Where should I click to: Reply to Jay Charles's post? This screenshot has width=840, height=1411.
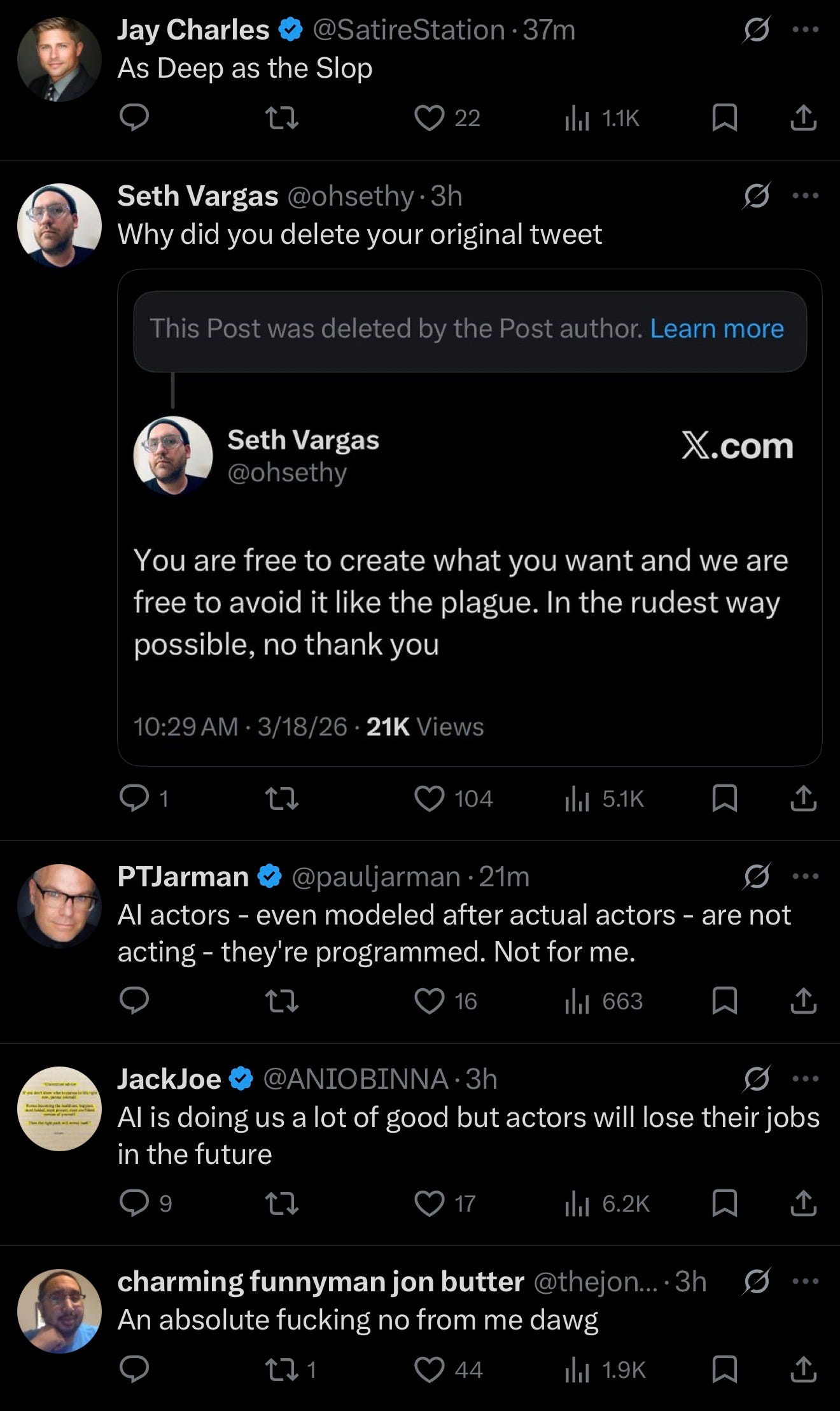[134, 118]
